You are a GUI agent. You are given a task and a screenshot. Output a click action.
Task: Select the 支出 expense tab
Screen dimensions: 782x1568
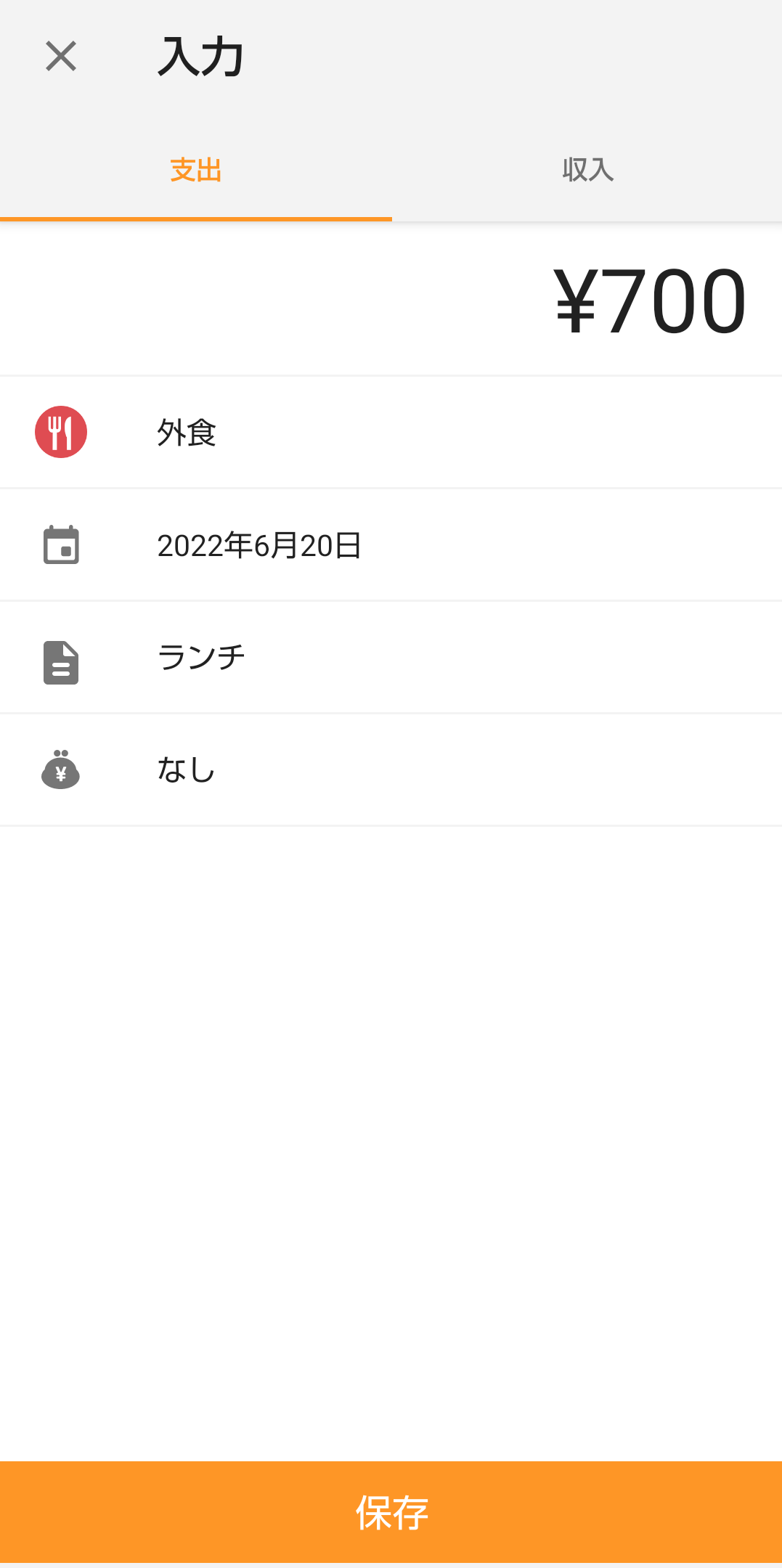coord(196,170)
